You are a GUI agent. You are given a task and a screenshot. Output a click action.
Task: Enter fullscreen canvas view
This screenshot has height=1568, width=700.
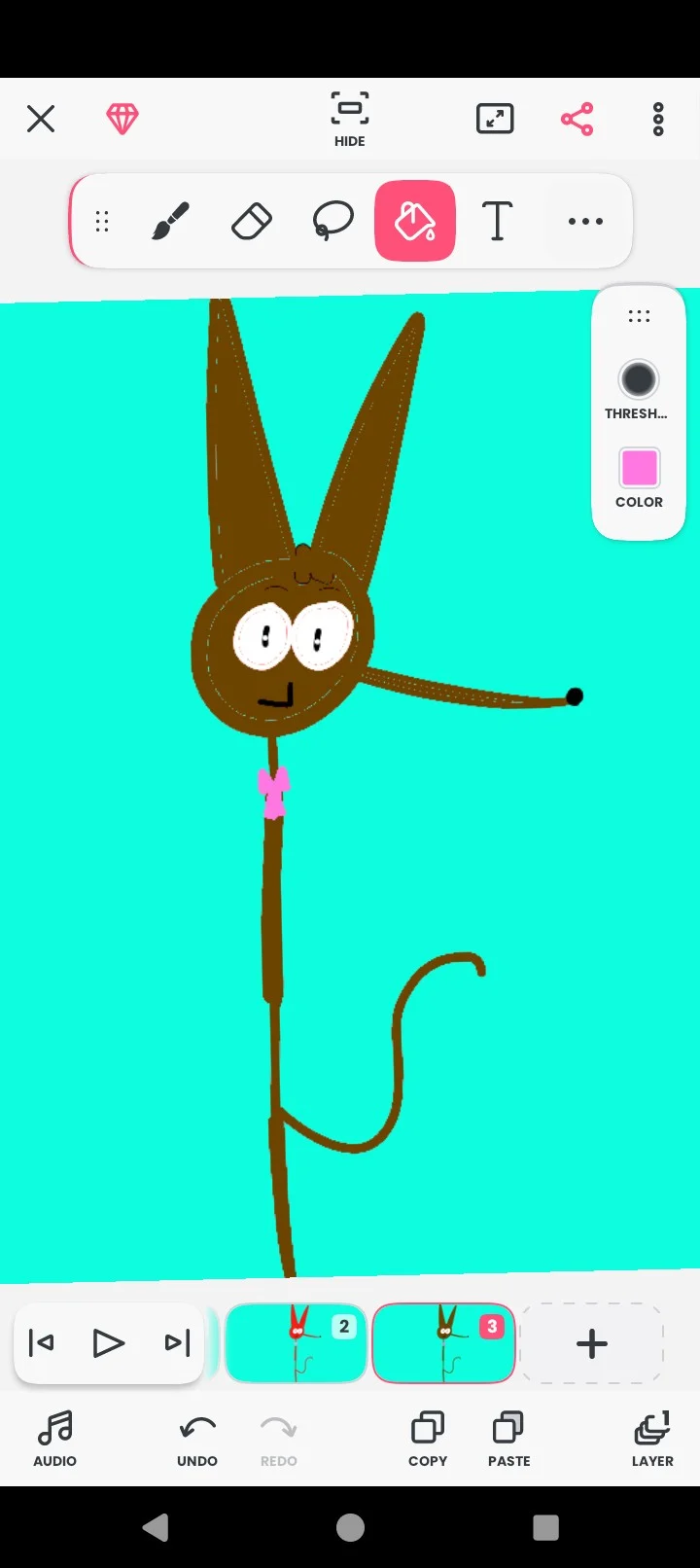(495, 119)
